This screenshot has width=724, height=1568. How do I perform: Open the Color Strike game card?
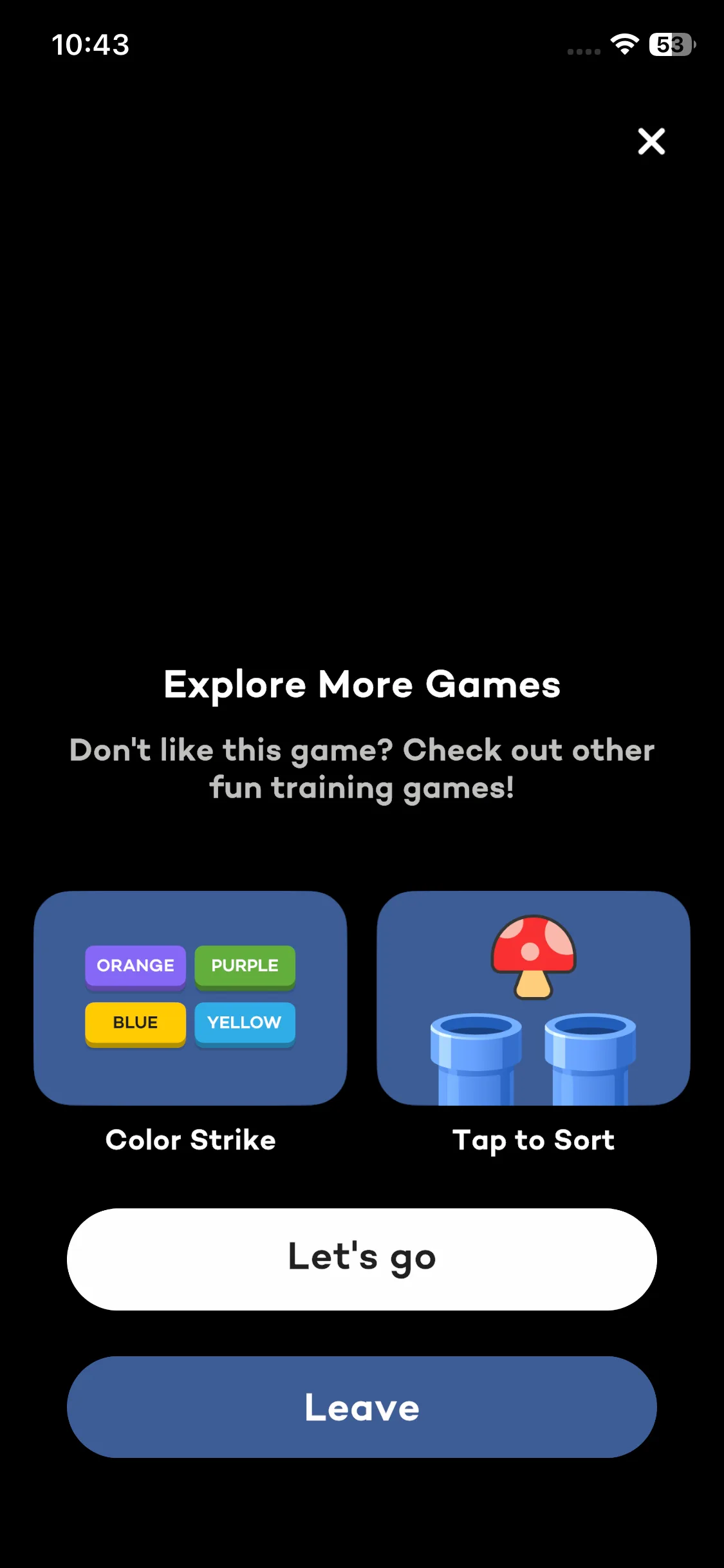click(190, 998)
